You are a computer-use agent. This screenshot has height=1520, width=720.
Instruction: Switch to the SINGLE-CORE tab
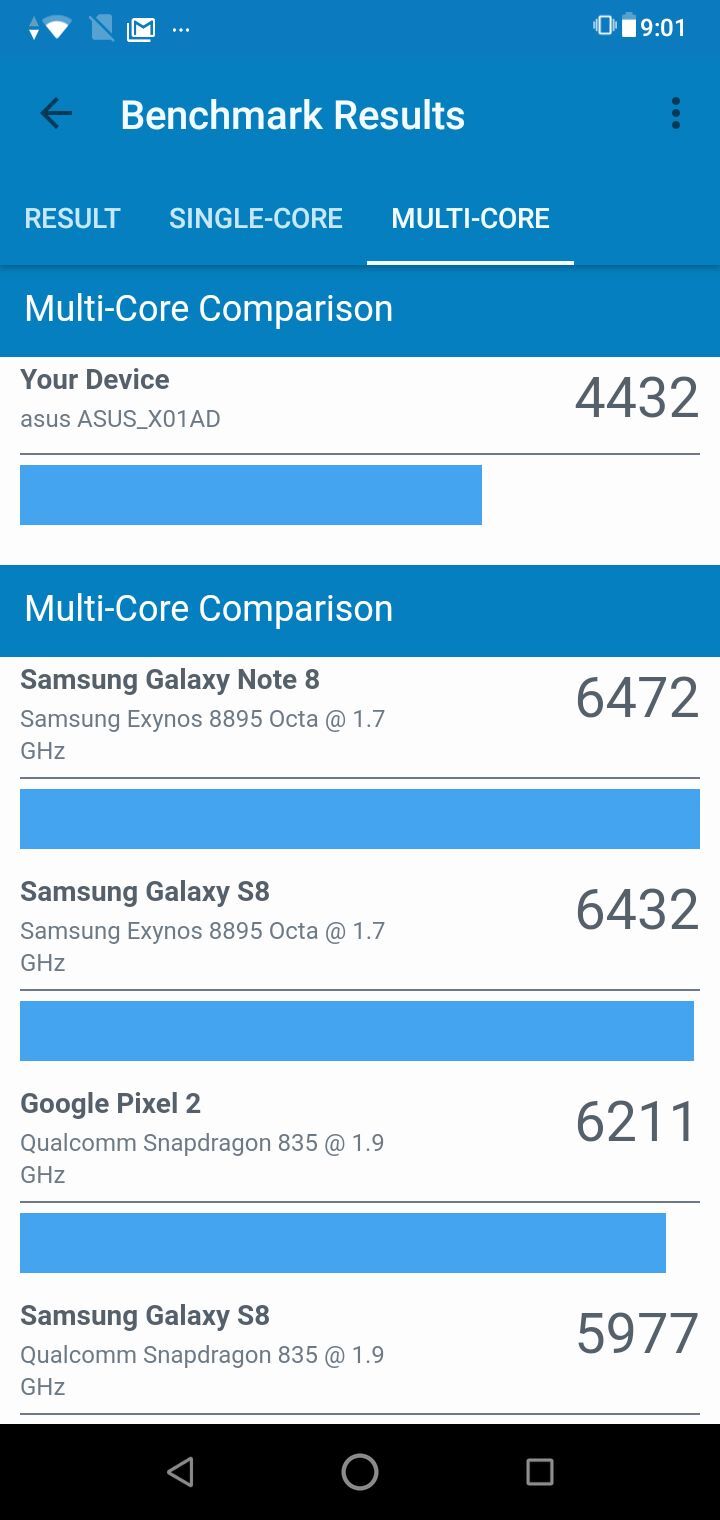[x=256, y=218]
